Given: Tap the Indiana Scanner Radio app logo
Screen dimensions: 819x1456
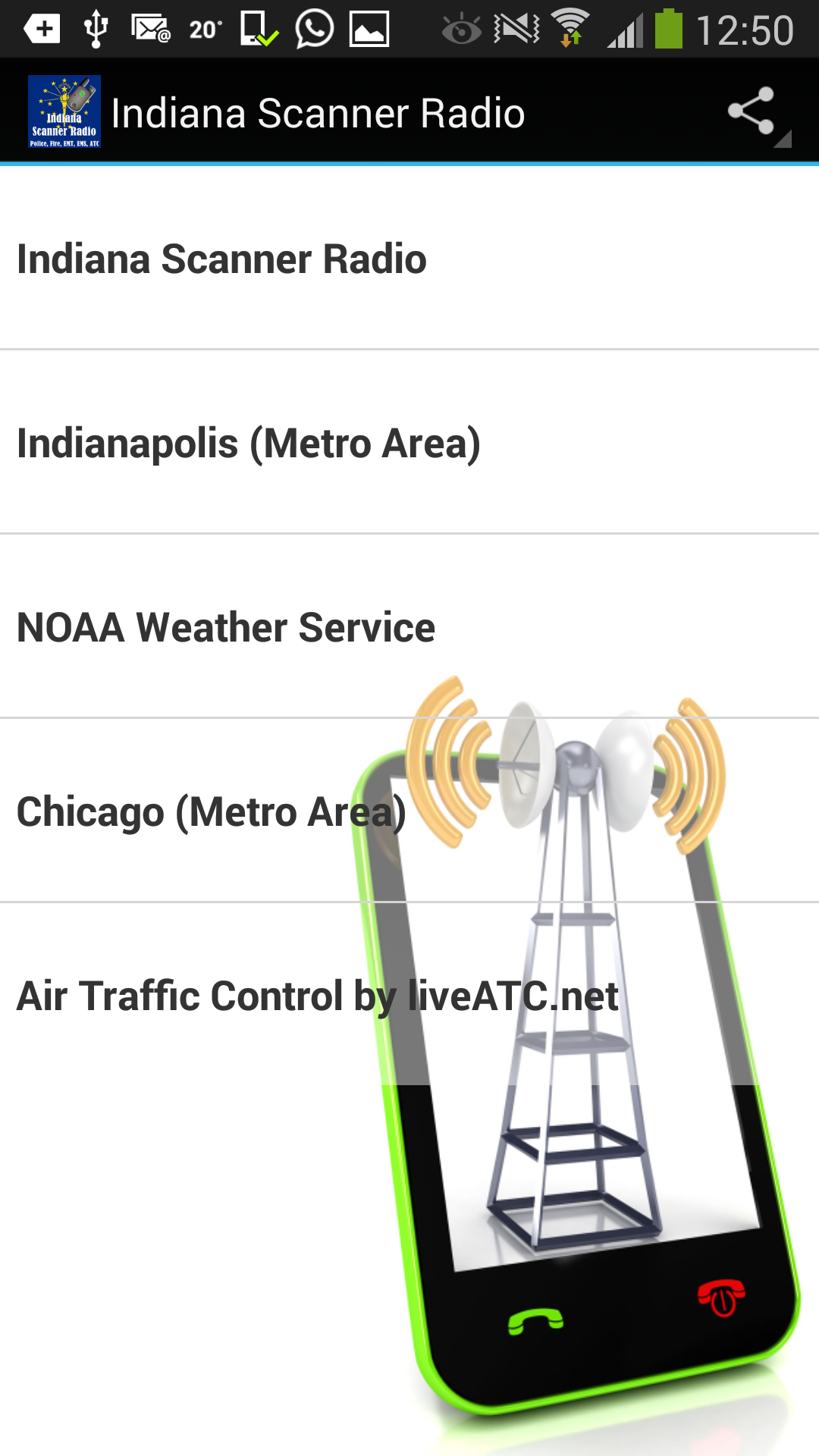Looking at the screenshot, I should 64,111.
